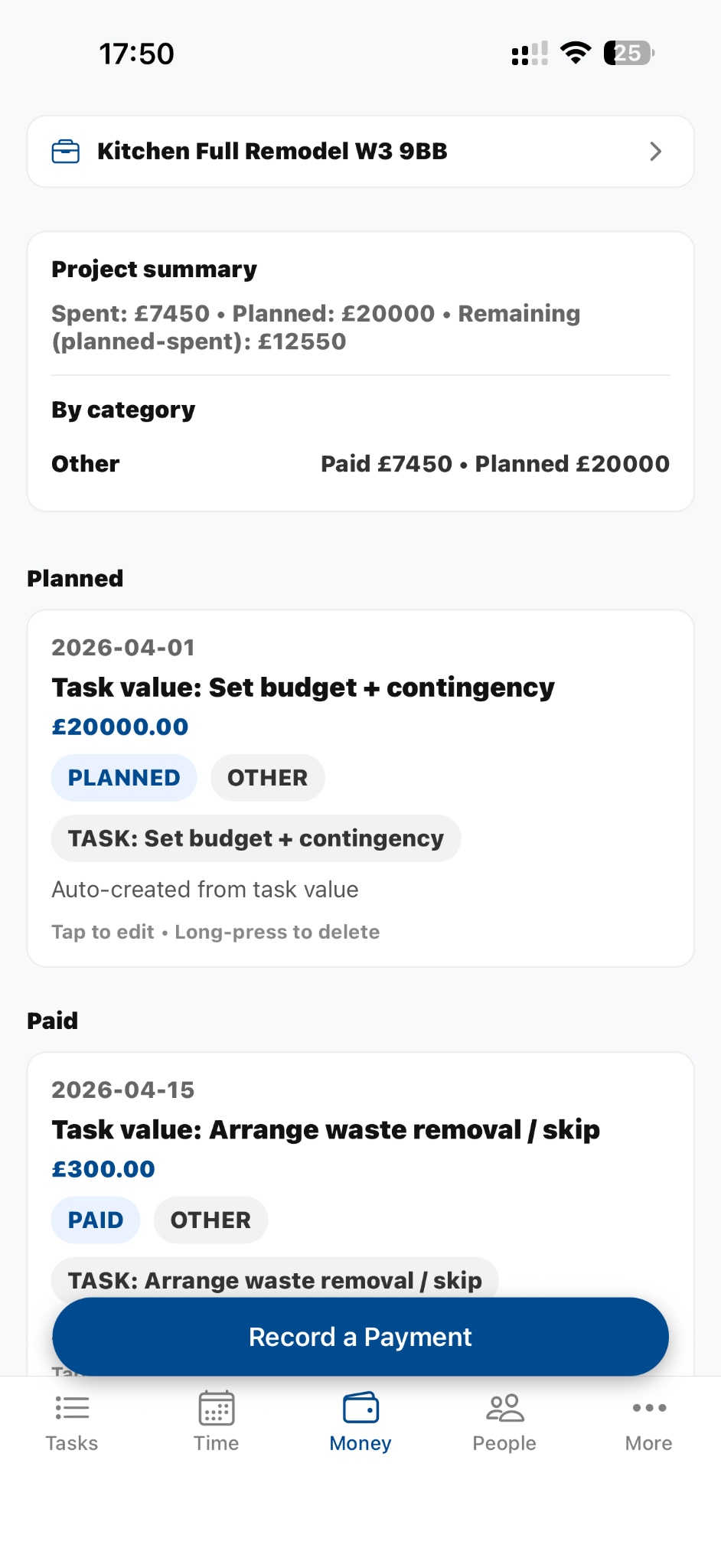Toggle the OTHER category chip
The width and height of the screenshot is (721, 1568).
coord(267,777)
